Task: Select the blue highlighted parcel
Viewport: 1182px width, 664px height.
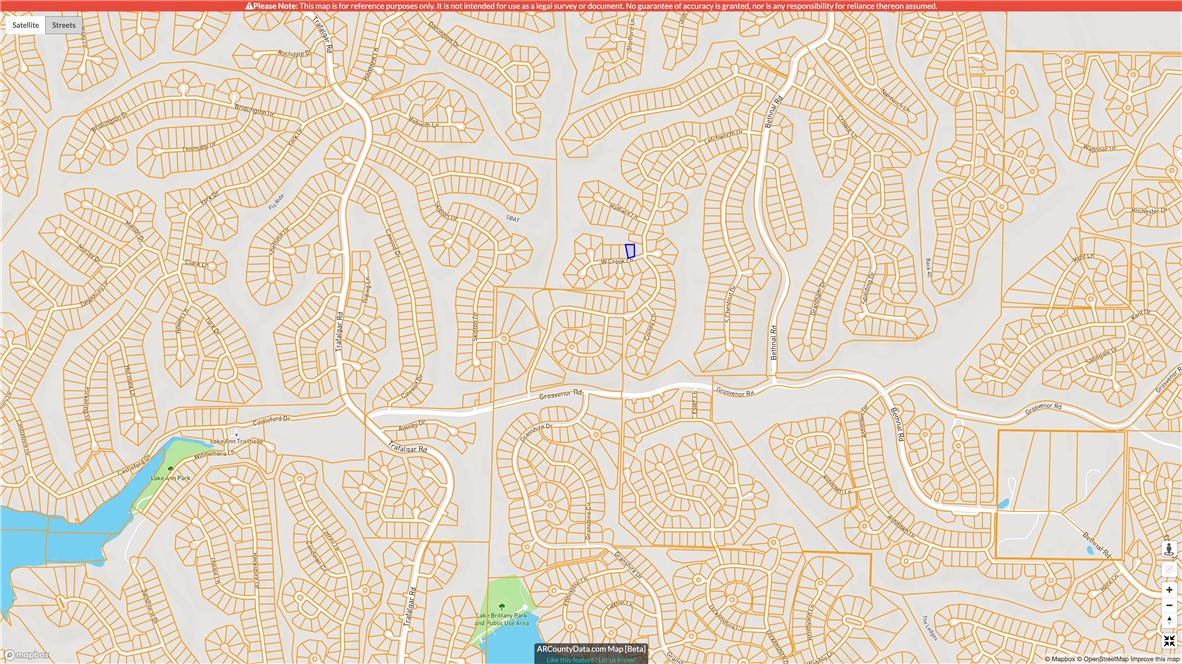Action: tap(630, 251)
